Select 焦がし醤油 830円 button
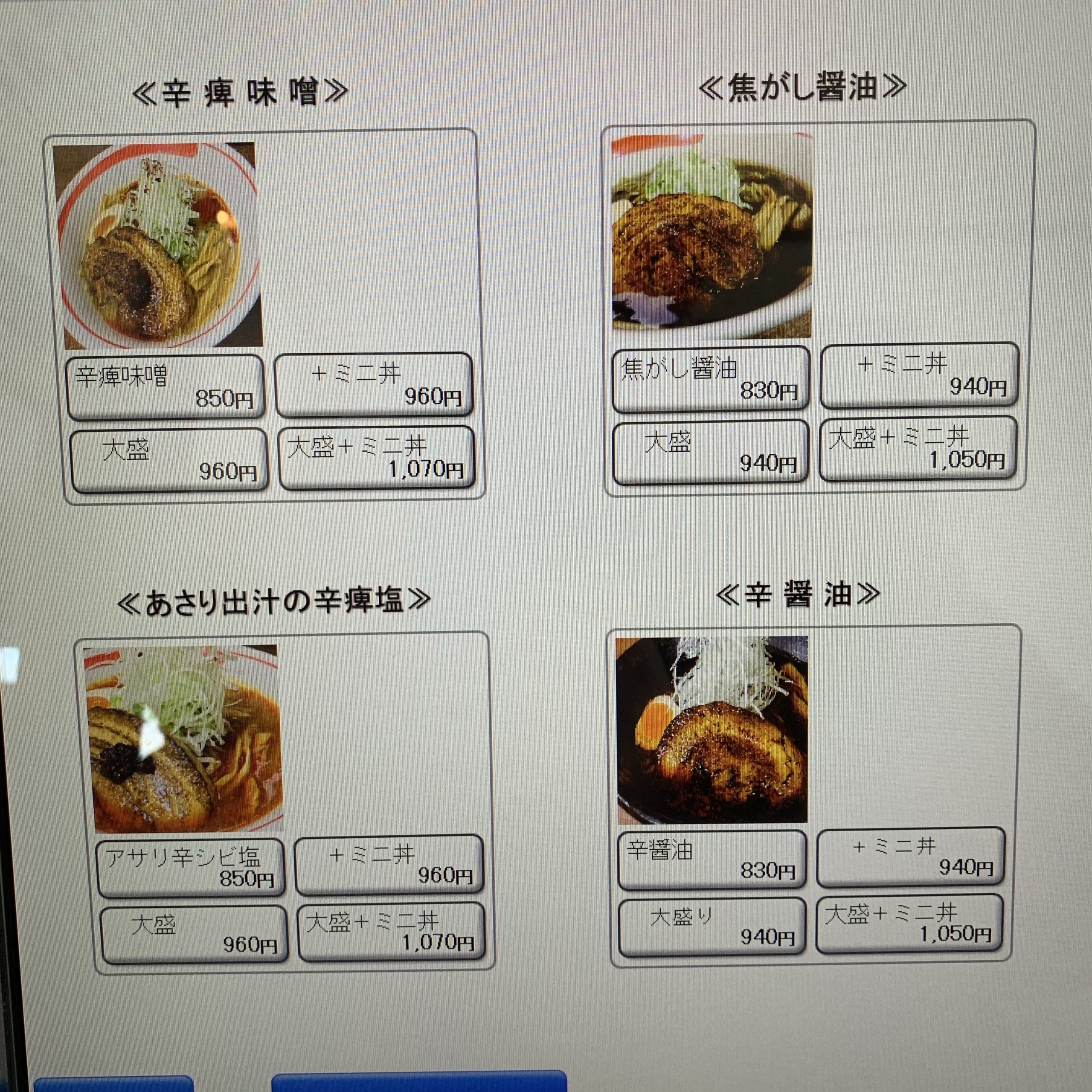Screen dimensions: 1092x1092 click(x=711, y=379)
